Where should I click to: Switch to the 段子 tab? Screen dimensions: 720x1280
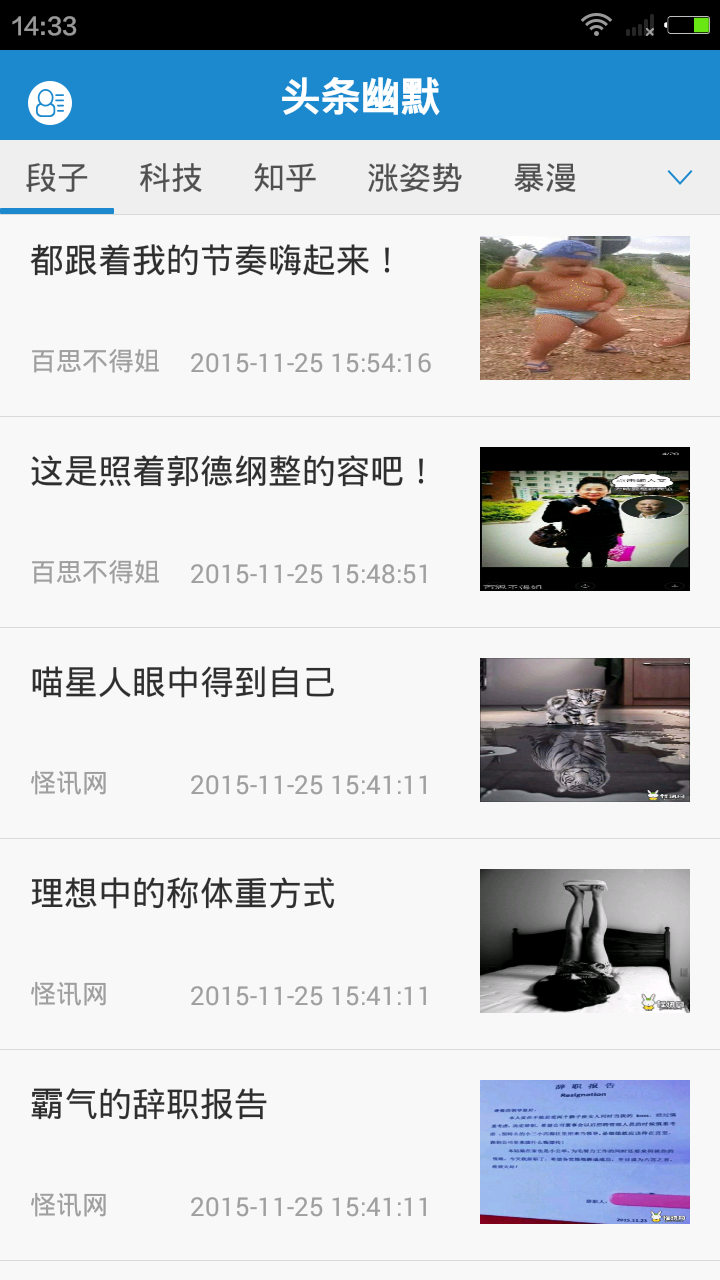pos(57,178)
